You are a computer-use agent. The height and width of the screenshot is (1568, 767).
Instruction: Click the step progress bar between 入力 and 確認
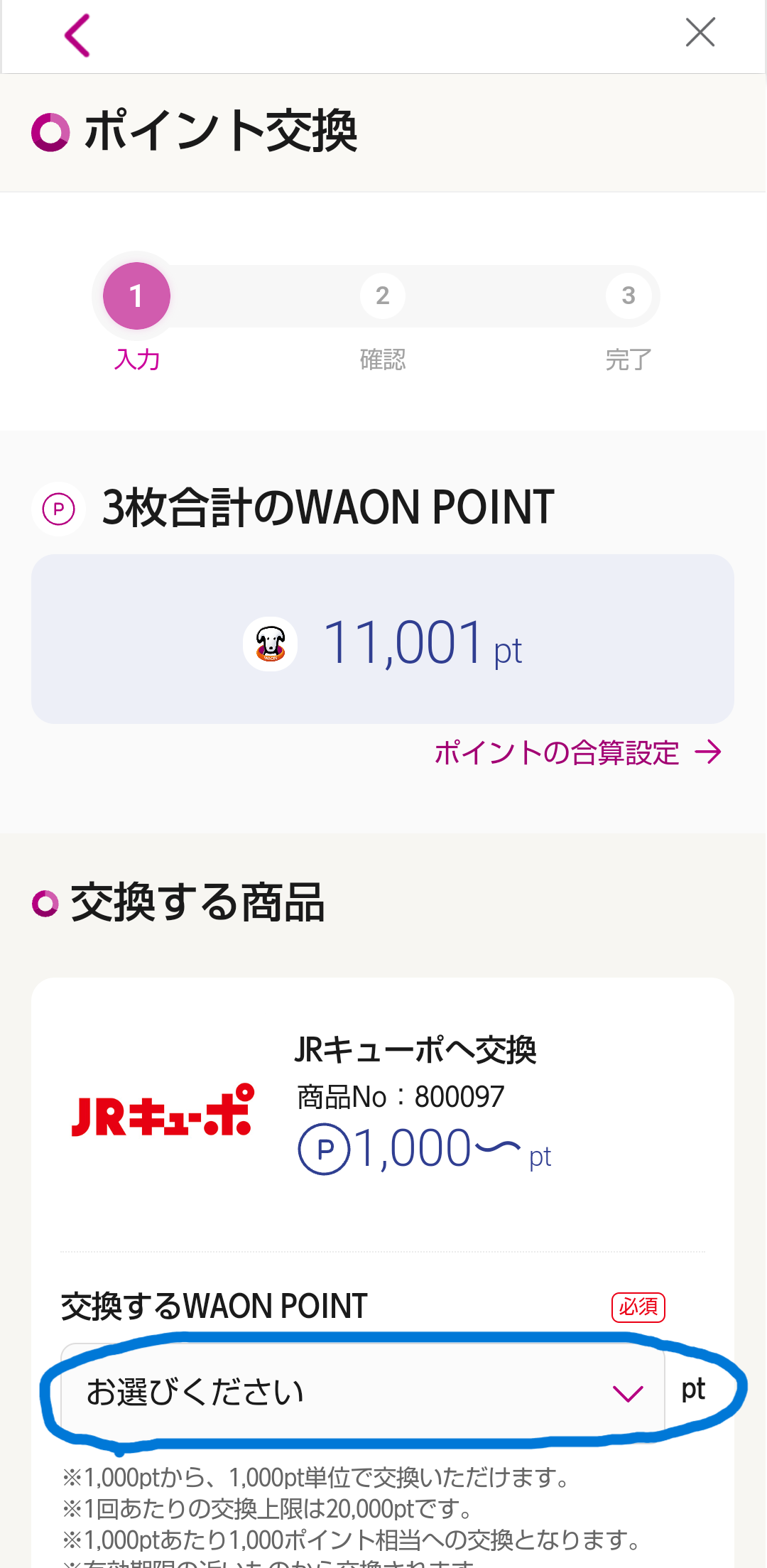point(259,296)
